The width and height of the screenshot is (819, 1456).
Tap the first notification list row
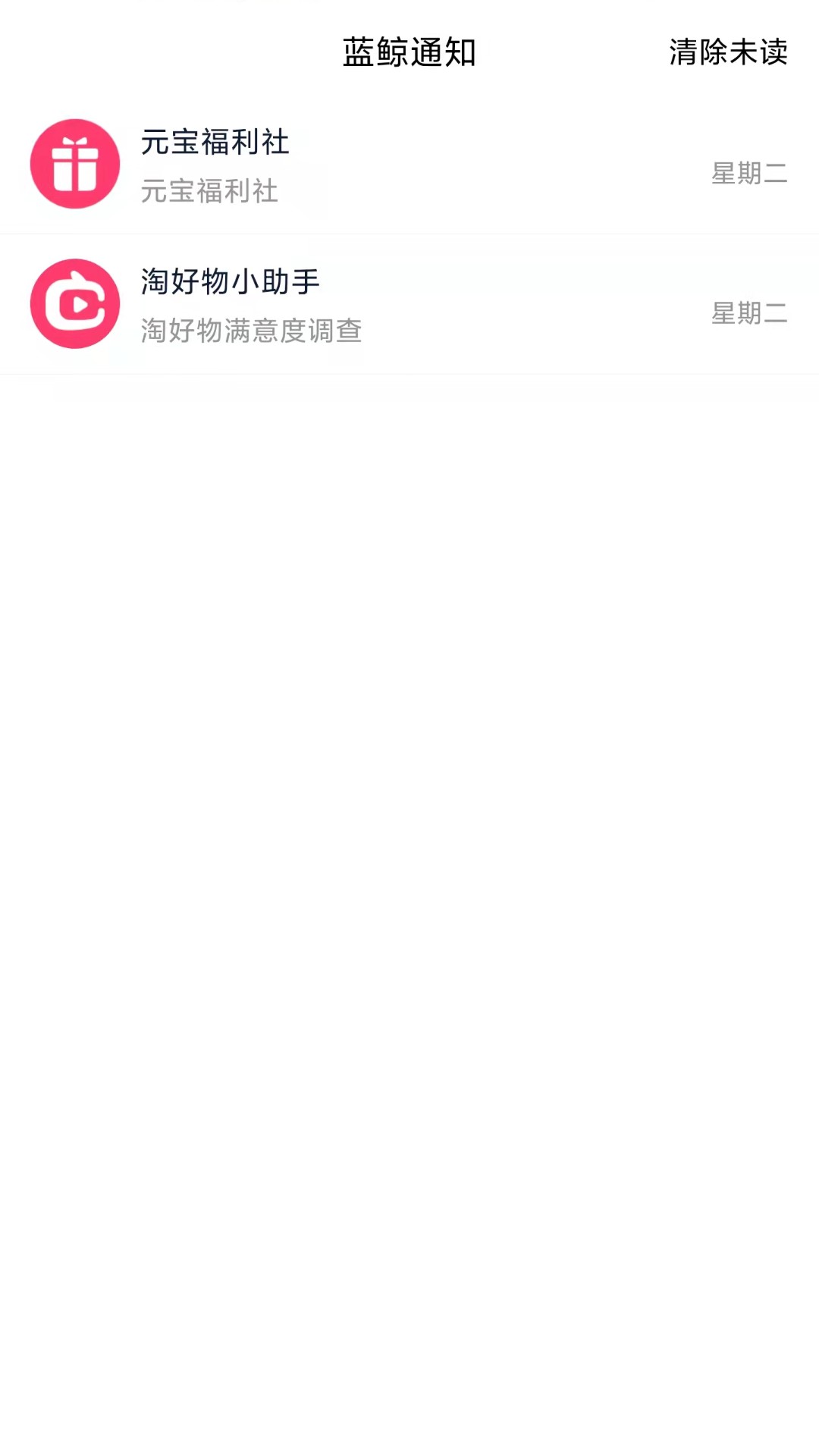coord(409,163)
